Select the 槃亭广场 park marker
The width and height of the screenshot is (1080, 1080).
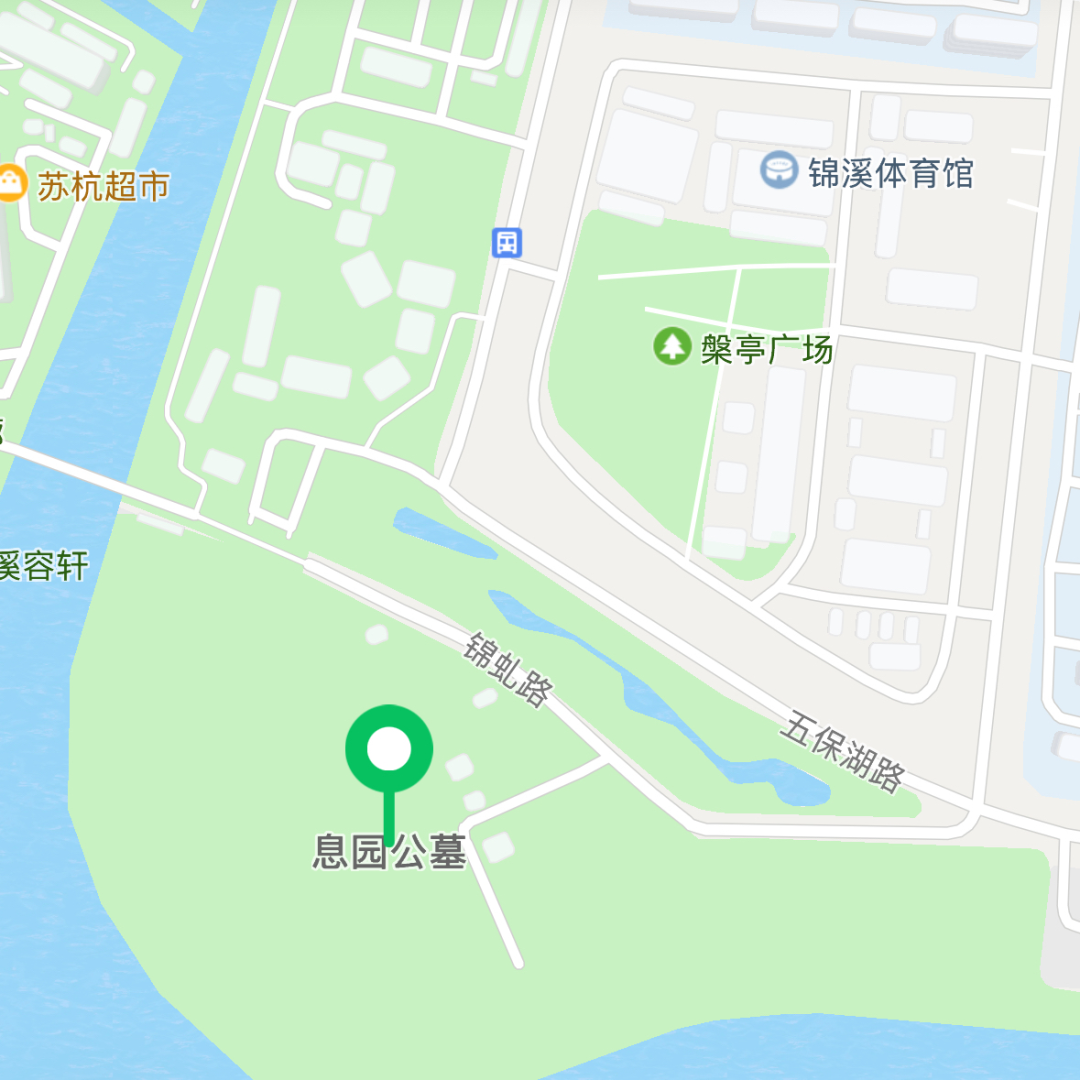(672, 347)
